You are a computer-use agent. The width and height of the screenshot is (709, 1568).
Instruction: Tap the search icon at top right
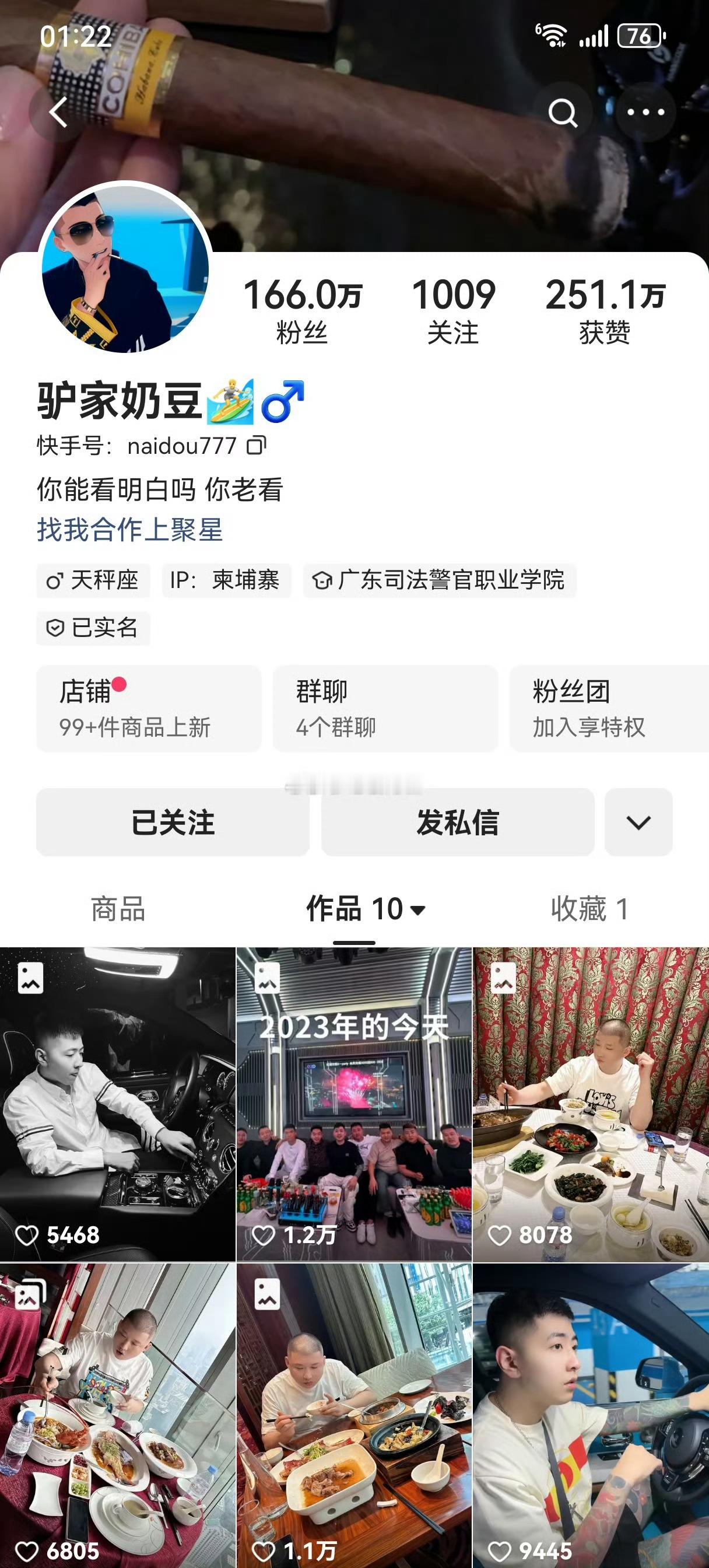tap(564, 112)
